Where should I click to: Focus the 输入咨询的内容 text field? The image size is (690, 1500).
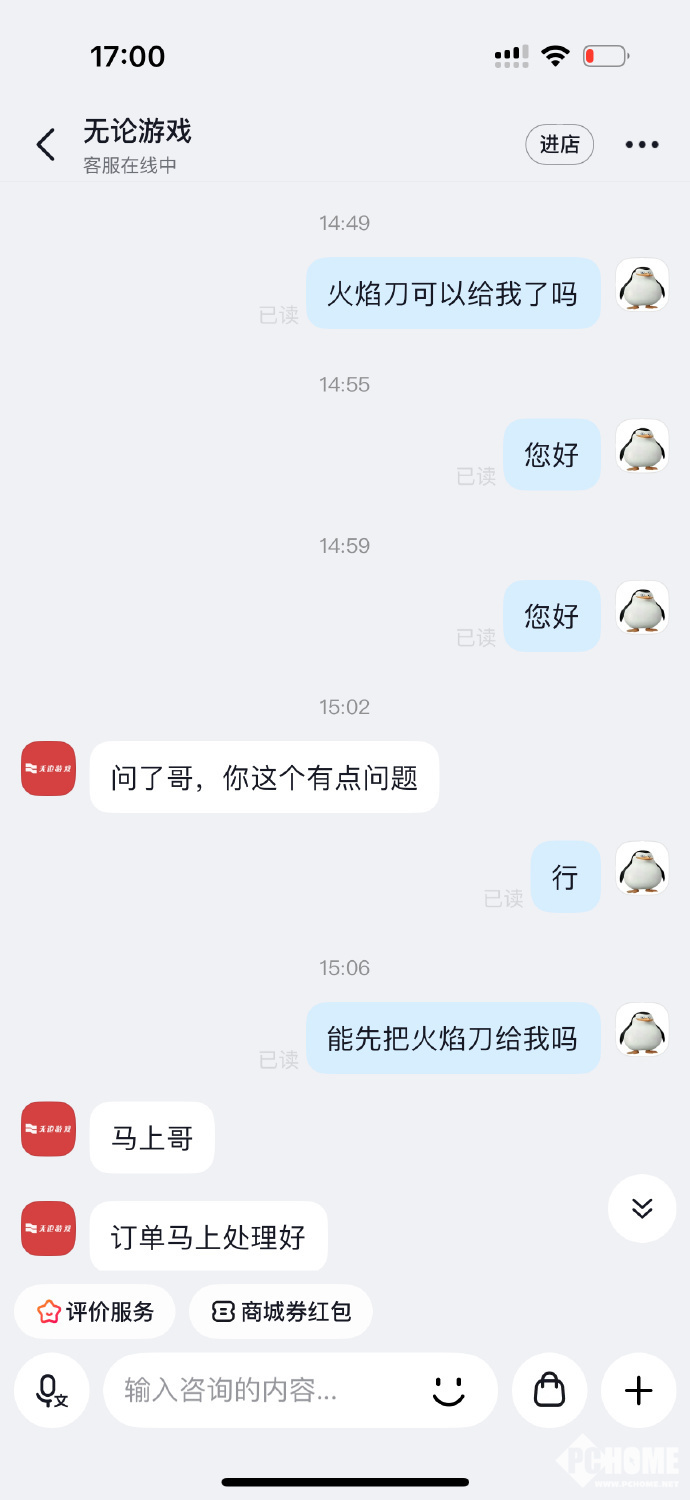click(260, 1390)
